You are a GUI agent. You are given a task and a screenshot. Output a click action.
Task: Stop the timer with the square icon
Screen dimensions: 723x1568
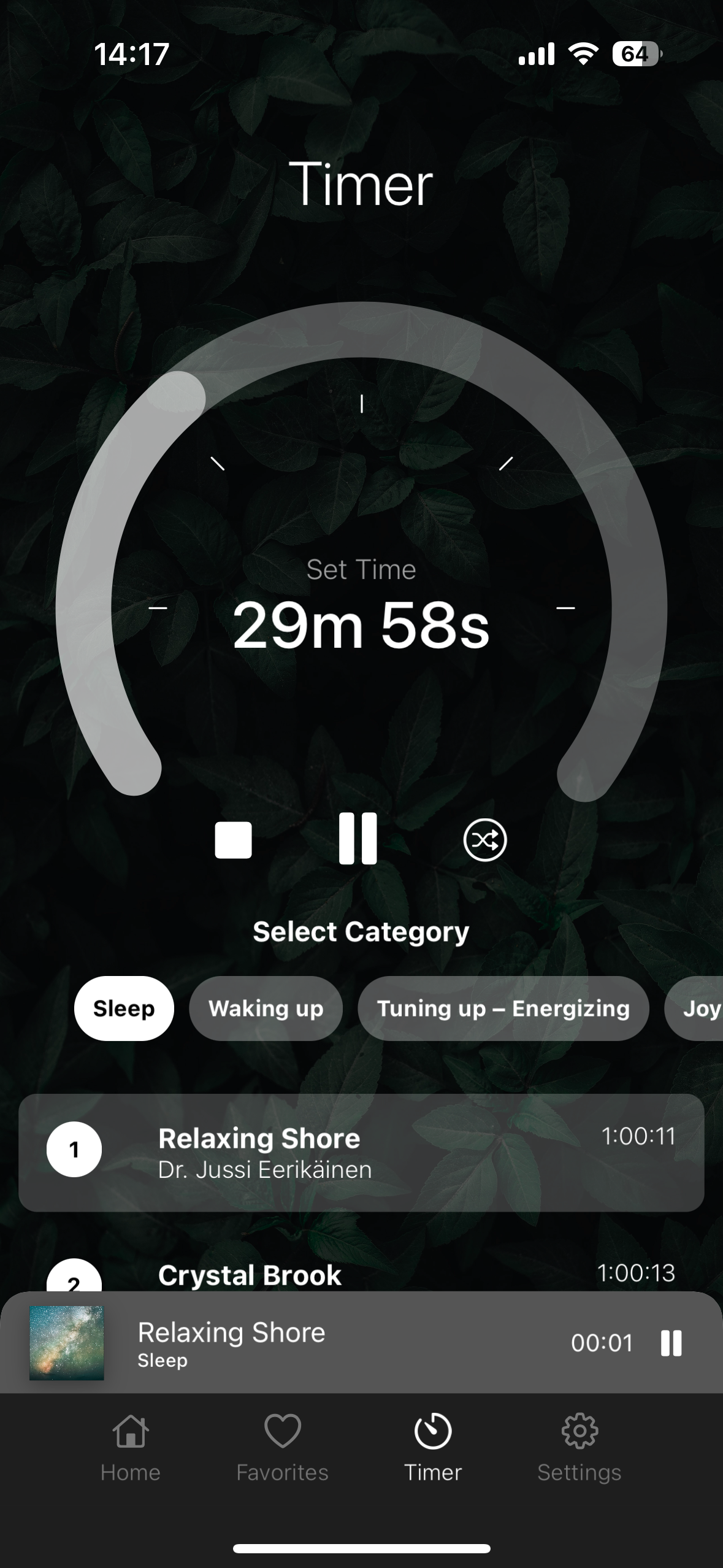click(235, 841)
